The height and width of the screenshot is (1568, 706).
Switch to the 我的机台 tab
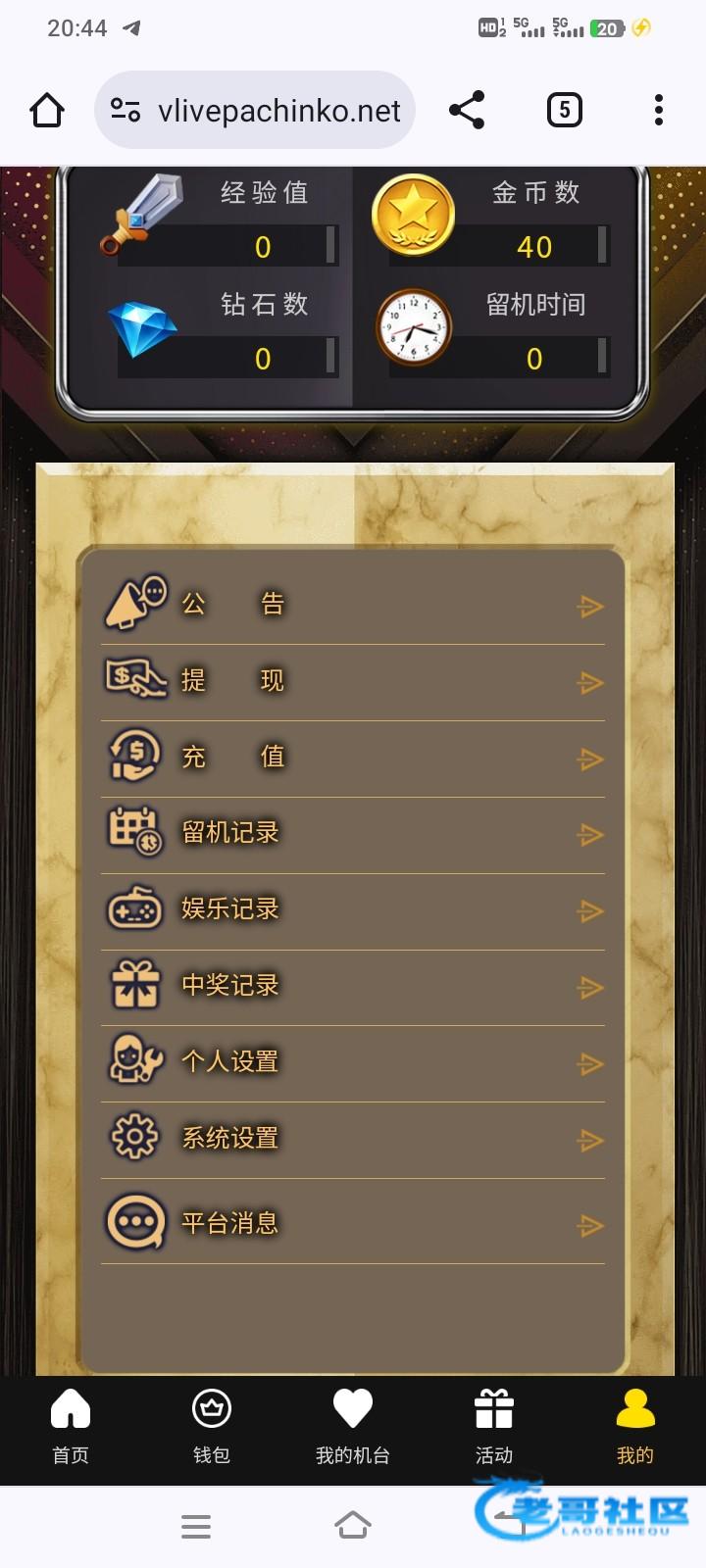[353, 1428]
